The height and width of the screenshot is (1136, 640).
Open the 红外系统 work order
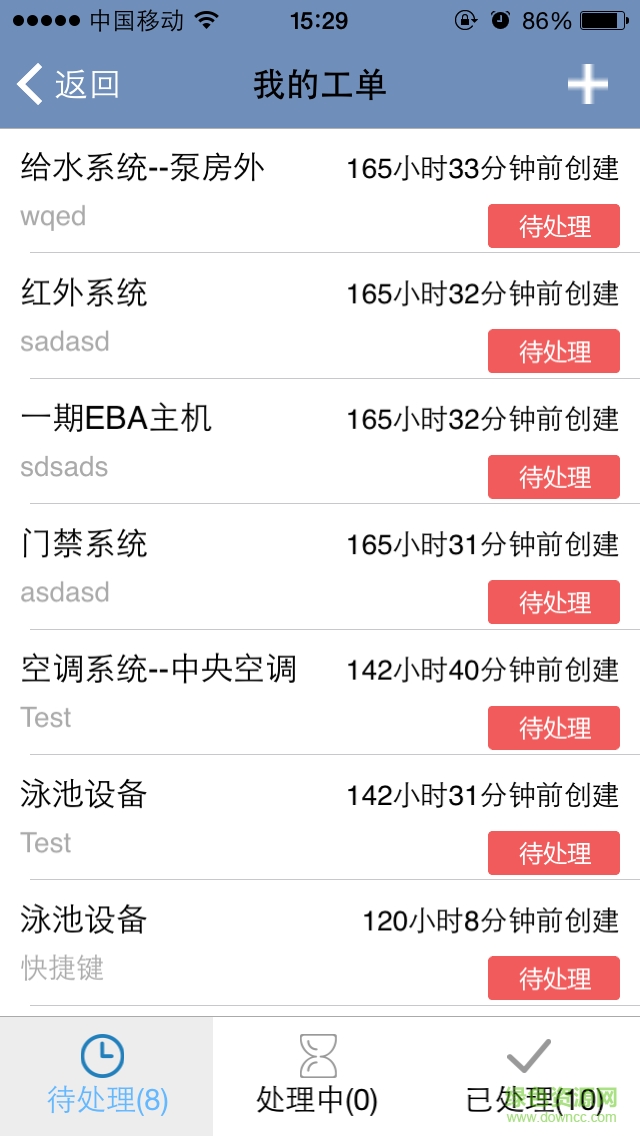tap(200, 315)
